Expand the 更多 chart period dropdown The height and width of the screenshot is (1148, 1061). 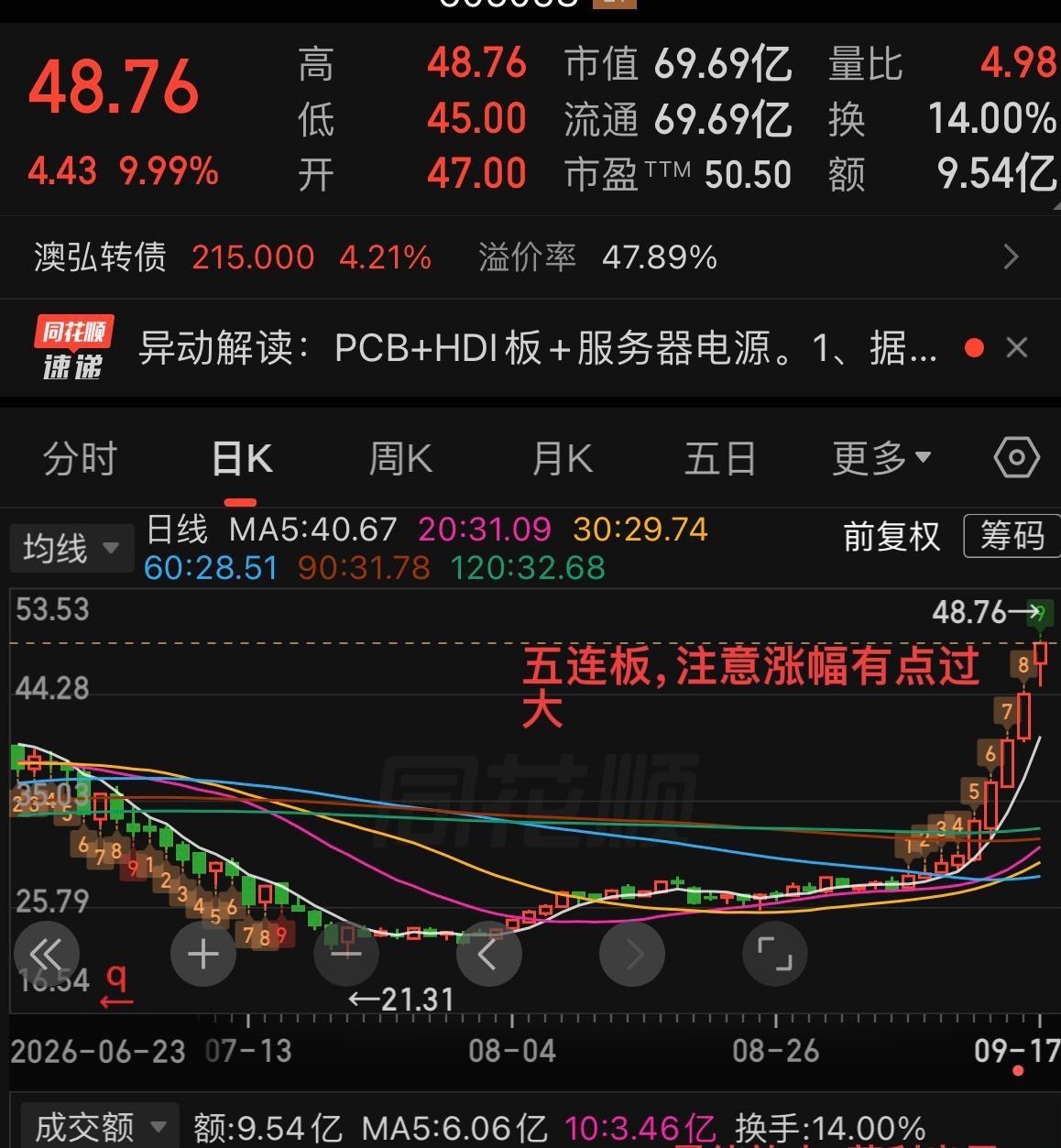pyautogui.click(x=881, y=458)
